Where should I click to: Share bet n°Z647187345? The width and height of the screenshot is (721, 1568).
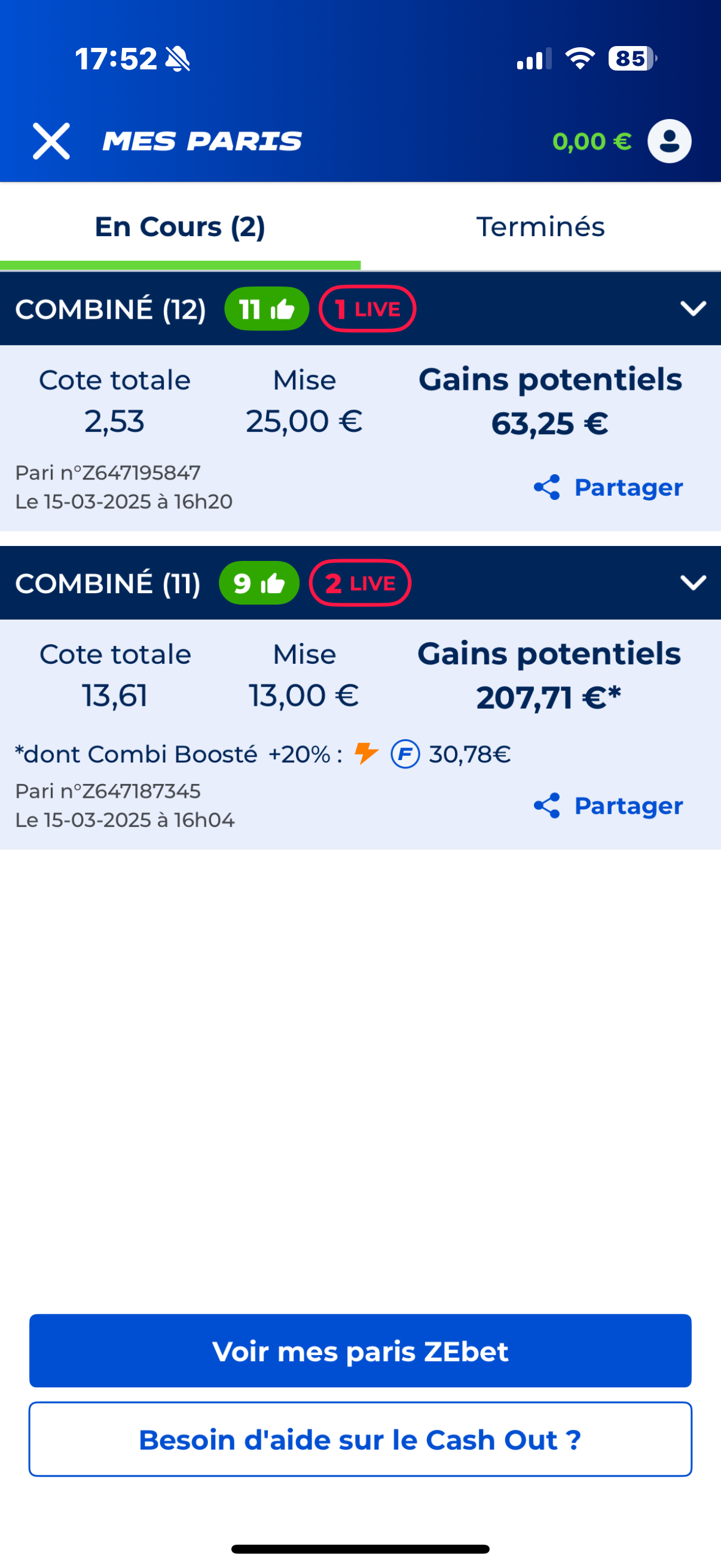click(608, 806)
